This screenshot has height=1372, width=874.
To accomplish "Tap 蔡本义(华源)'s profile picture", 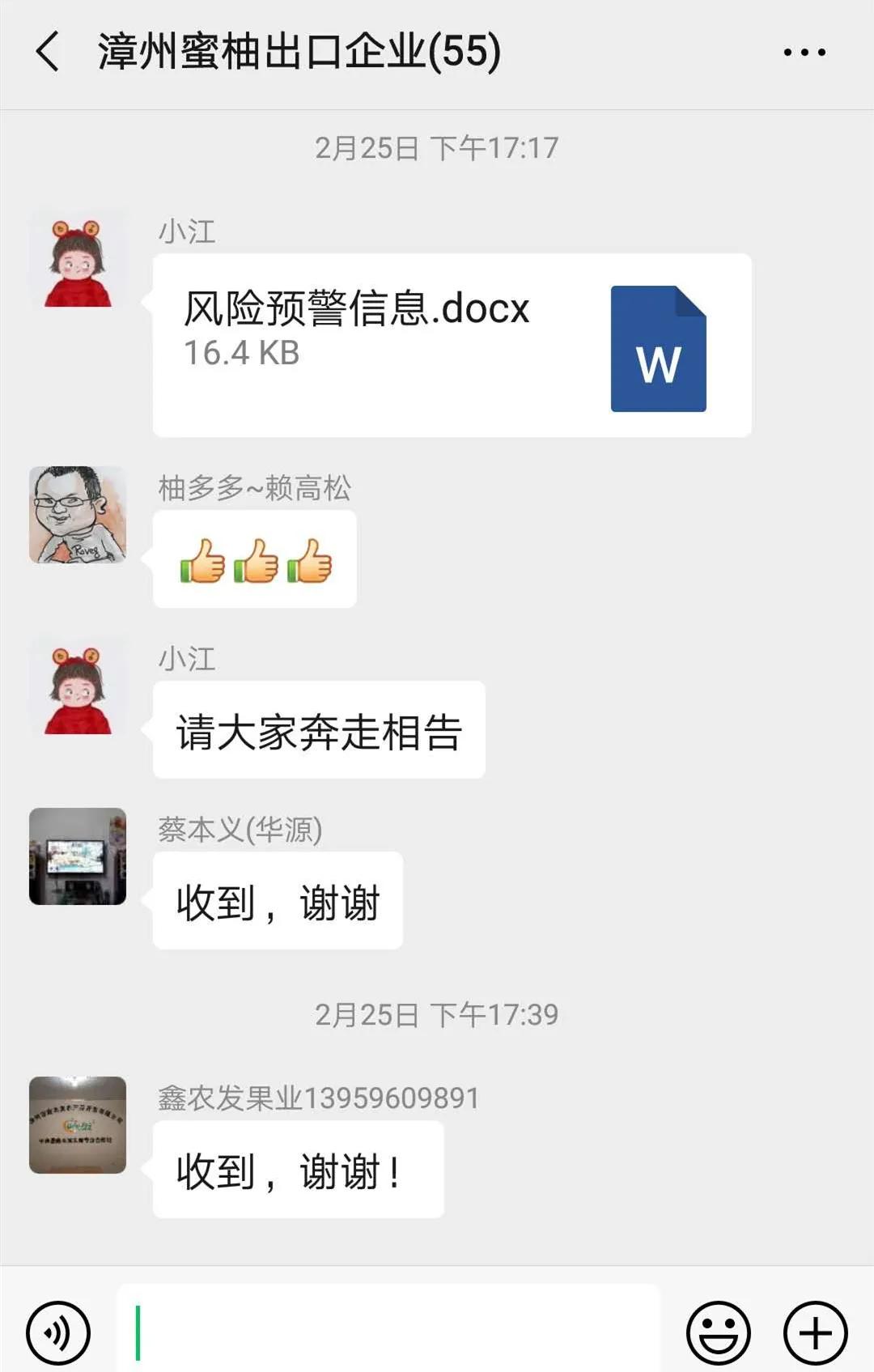I will point(77,858).
